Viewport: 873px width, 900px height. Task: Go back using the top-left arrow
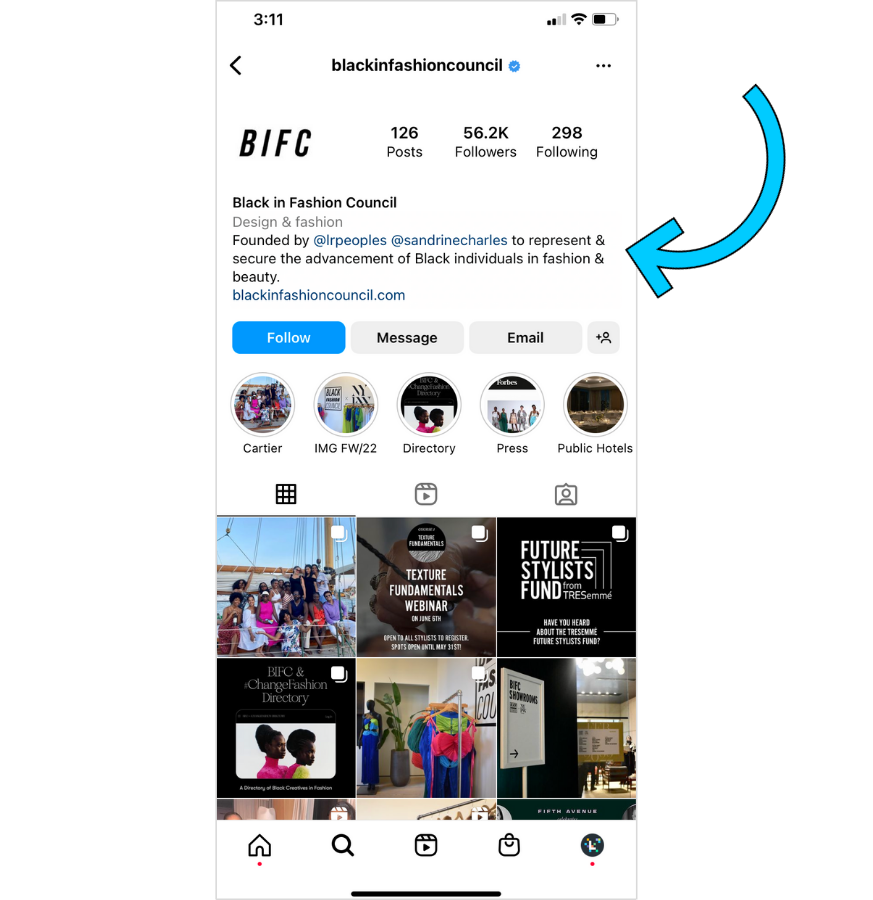point(236,66)
